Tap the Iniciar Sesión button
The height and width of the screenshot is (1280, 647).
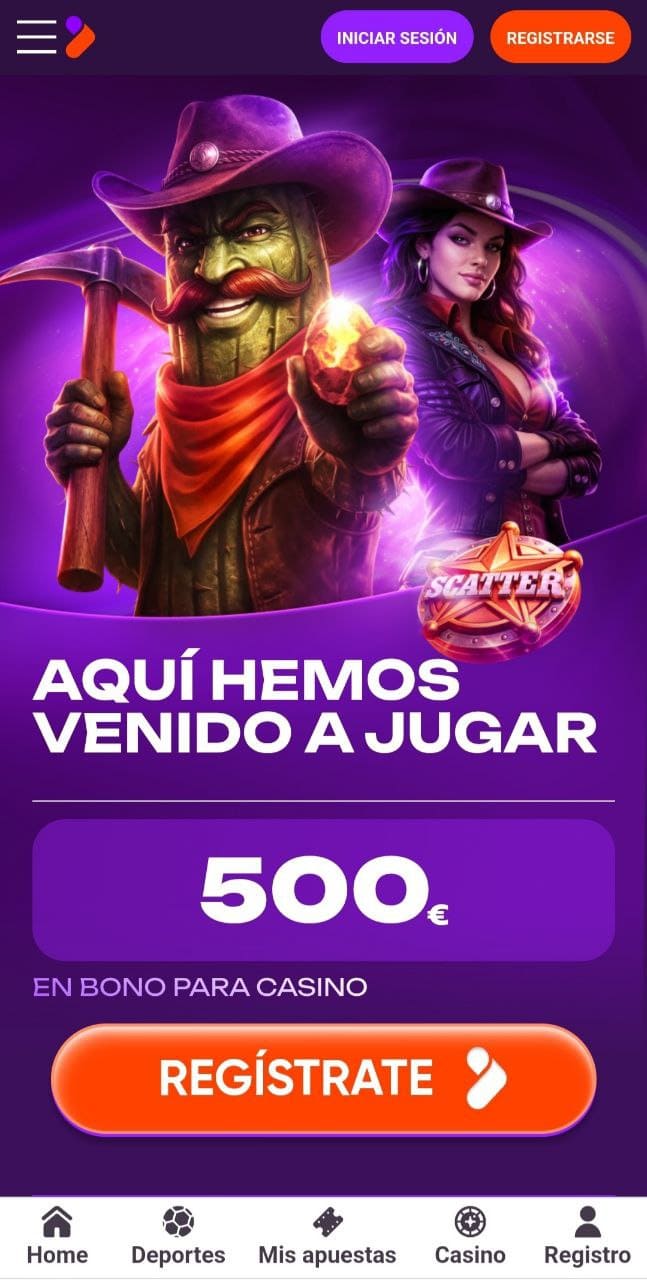[397, 37]
